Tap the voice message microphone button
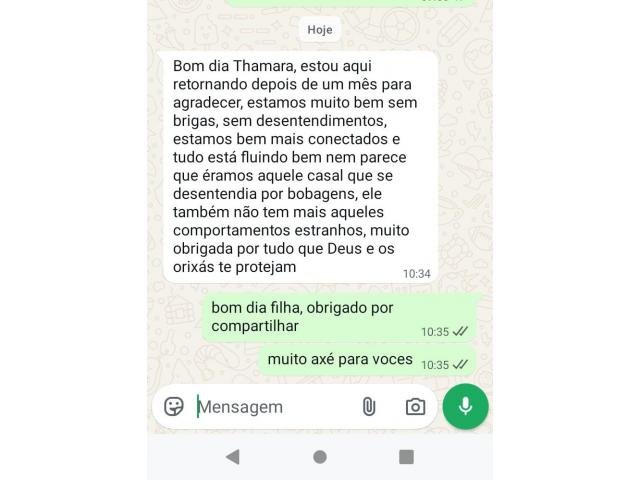Screen dimensions: 640x480 click(x=465, y=406)
